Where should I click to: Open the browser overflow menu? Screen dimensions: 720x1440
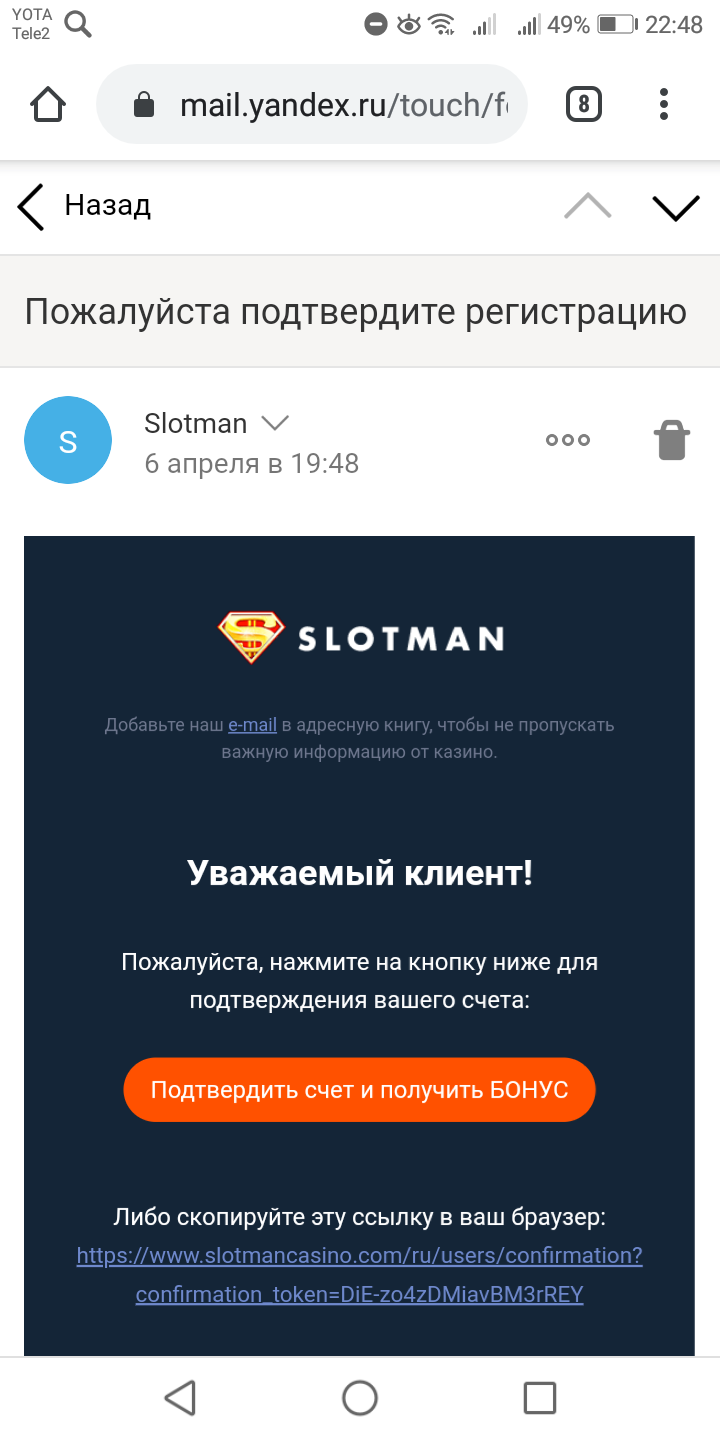[x=664, y=104]
